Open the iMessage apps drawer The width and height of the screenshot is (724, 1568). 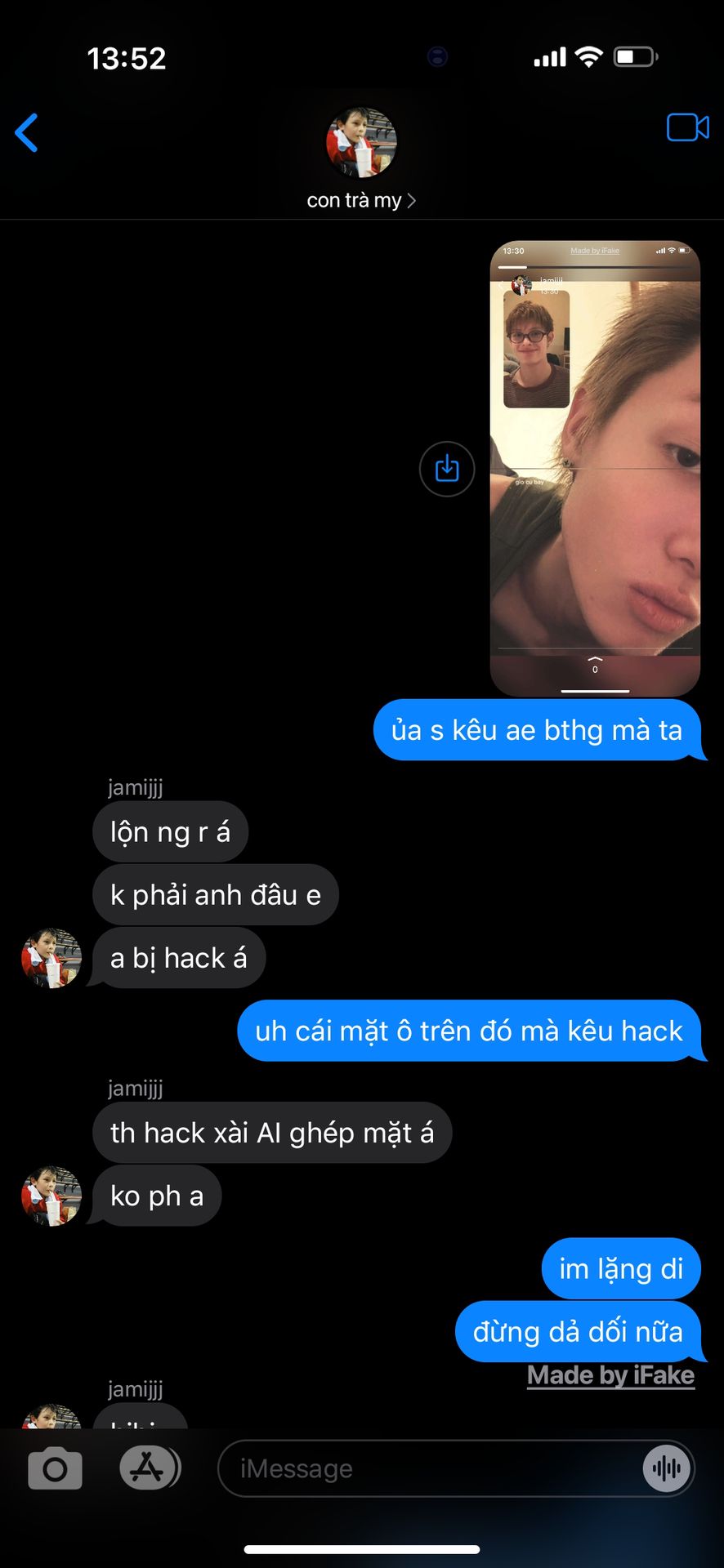coord(148,1468)
